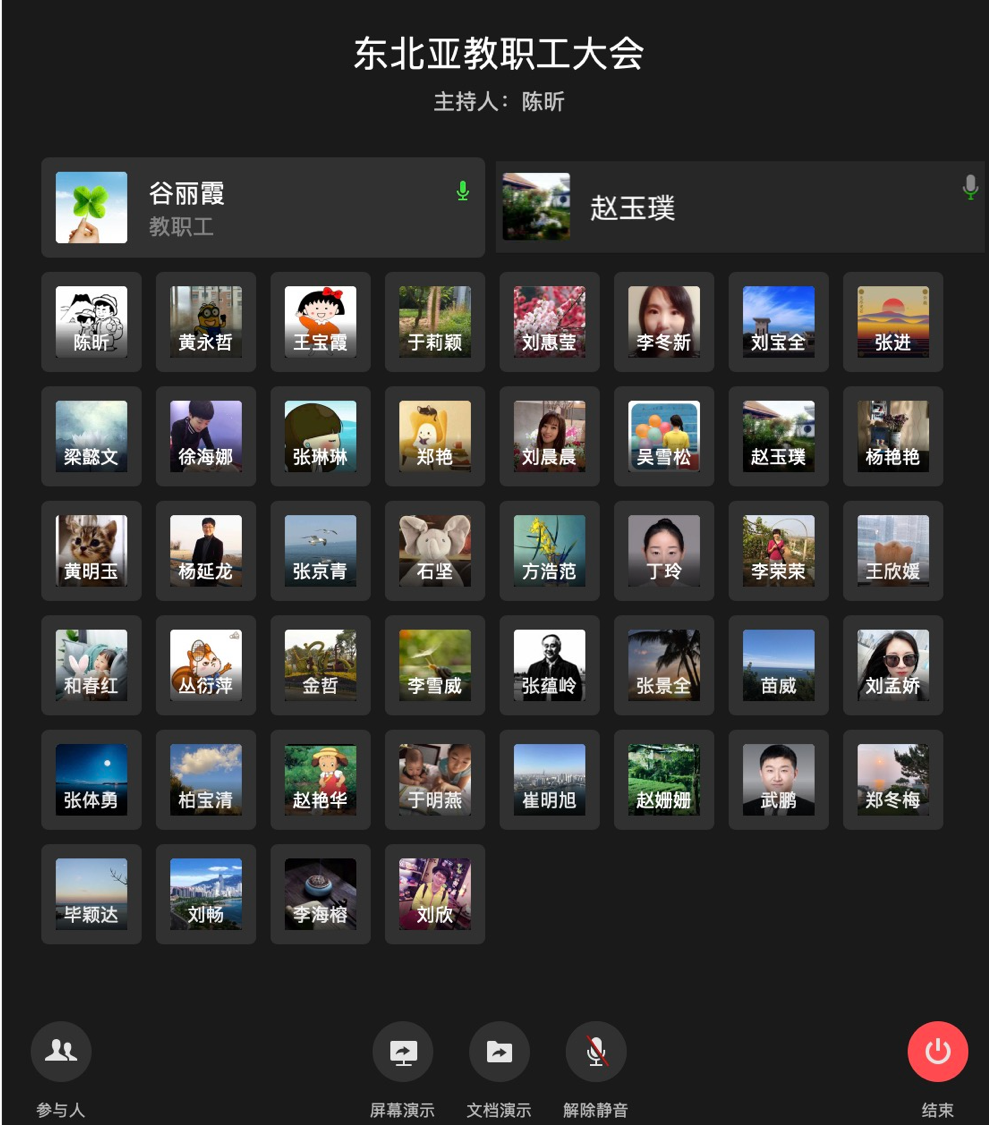The image size is (989, 1125).
Task: Start 文档演示 document presentation
Action: click(x=499, y=1051)
